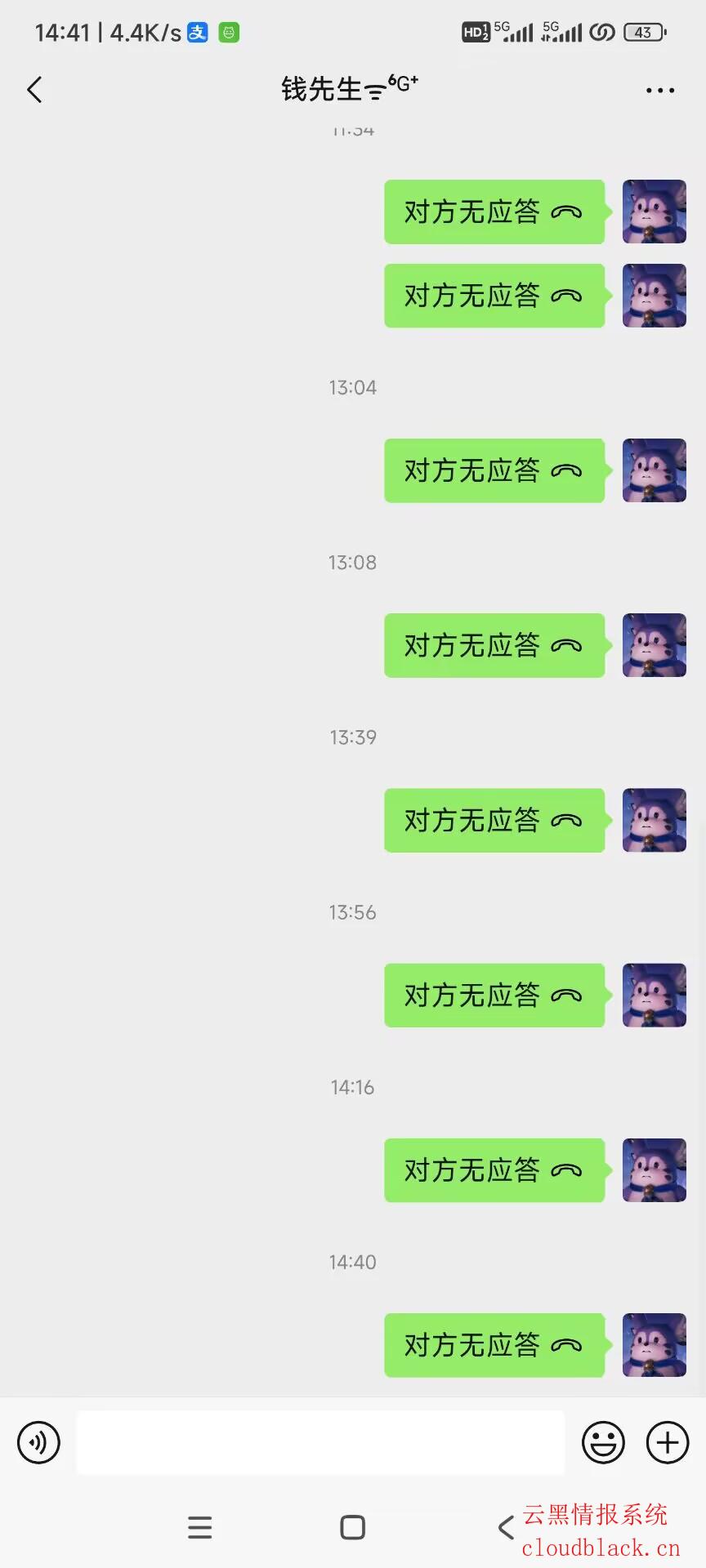Go back to the chat list
This screenshot has width=706, height=1568.
(34, 90)
